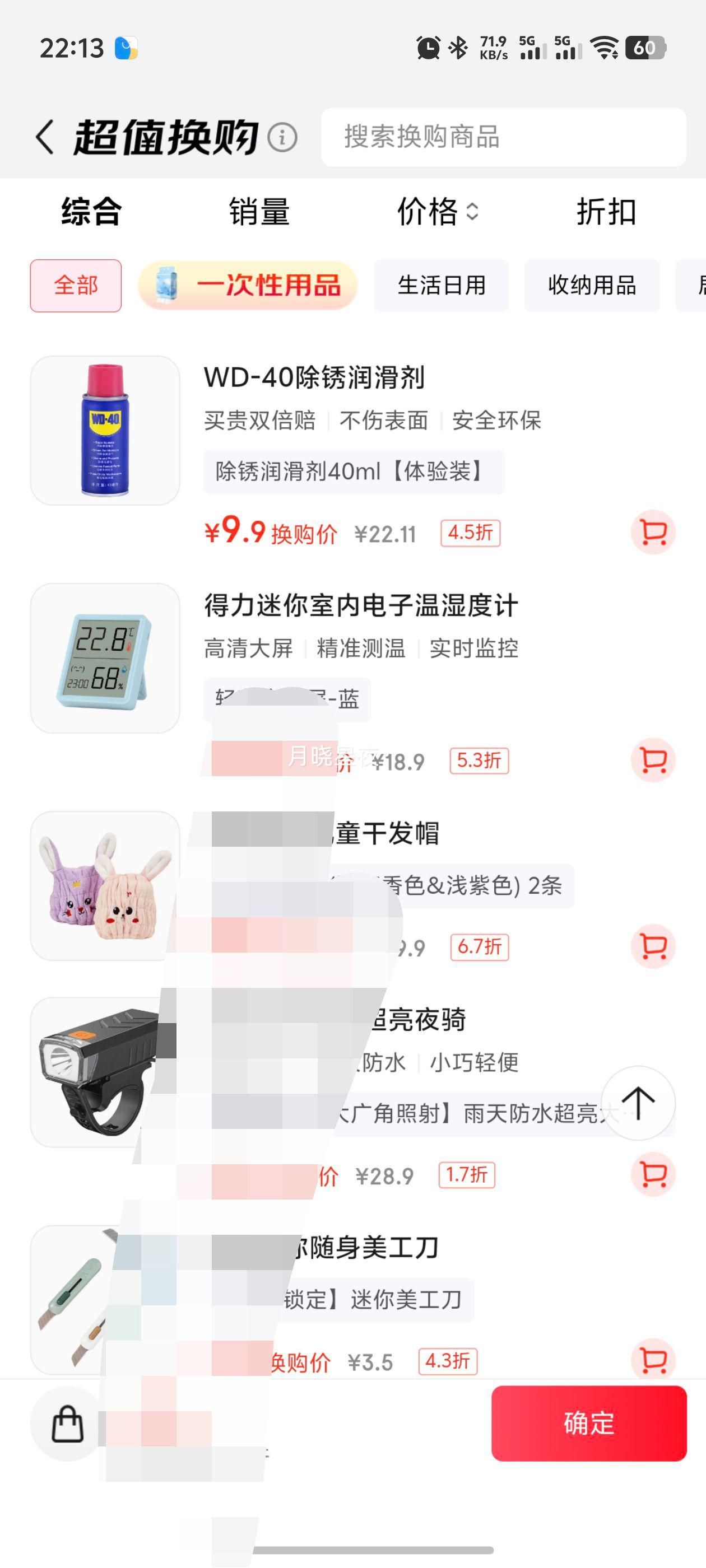
Task: Sort products by 销量
Action: [x=259, y=212]
